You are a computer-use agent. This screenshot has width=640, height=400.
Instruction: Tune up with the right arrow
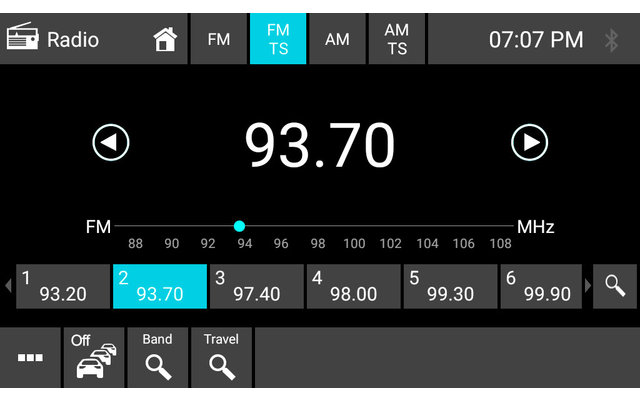(529, 144)
